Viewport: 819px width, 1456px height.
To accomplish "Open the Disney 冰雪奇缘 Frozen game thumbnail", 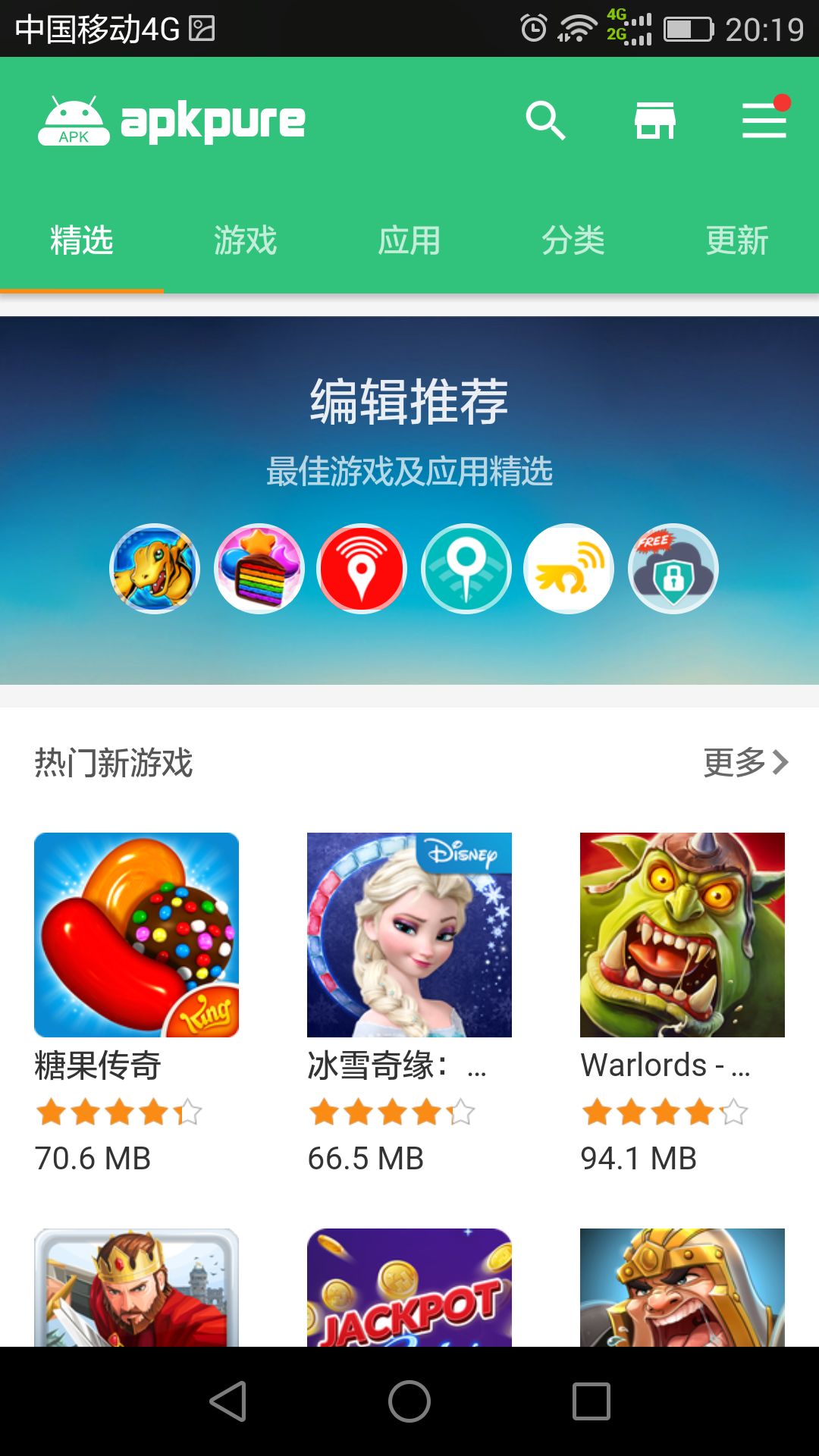I will click(409, 934).
